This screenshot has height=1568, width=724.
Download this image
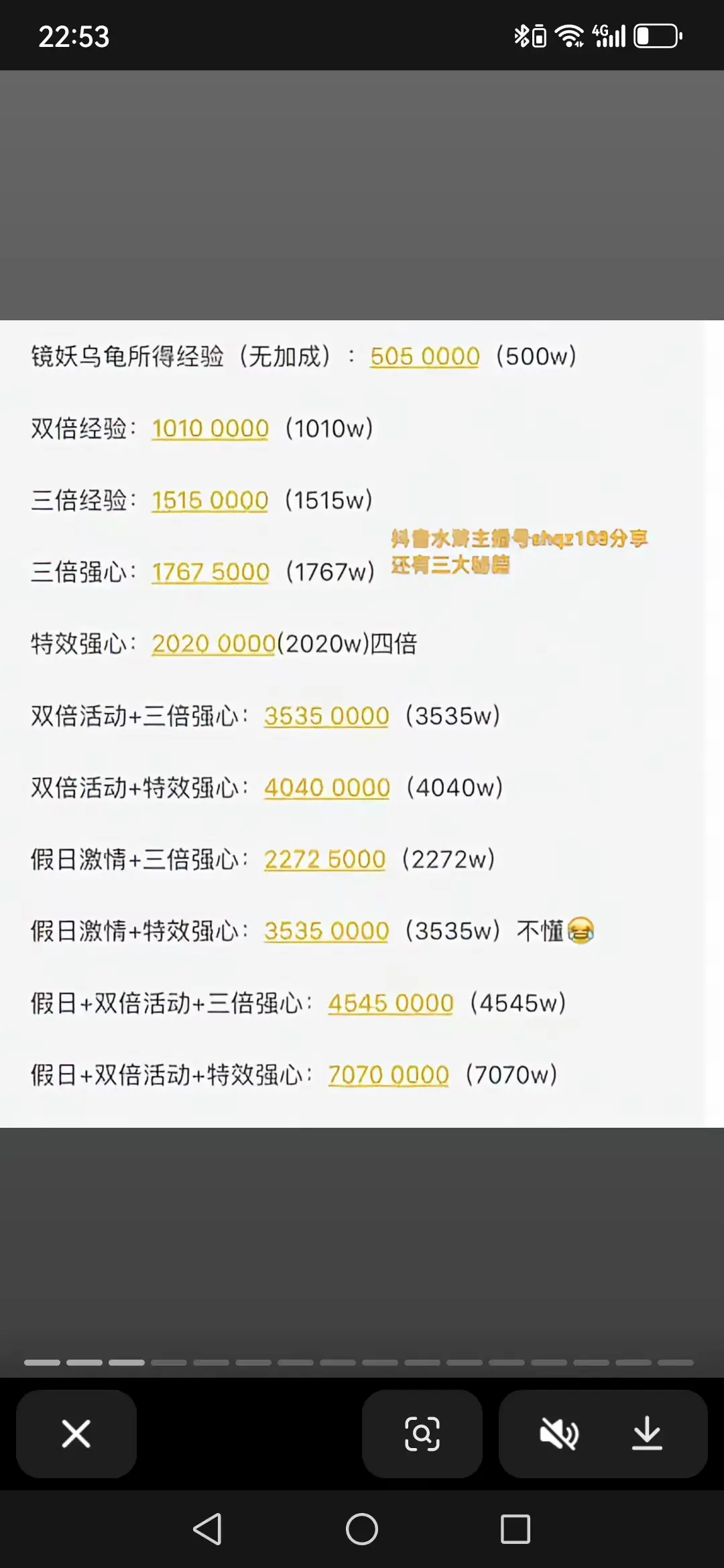tap(647, 1434)
